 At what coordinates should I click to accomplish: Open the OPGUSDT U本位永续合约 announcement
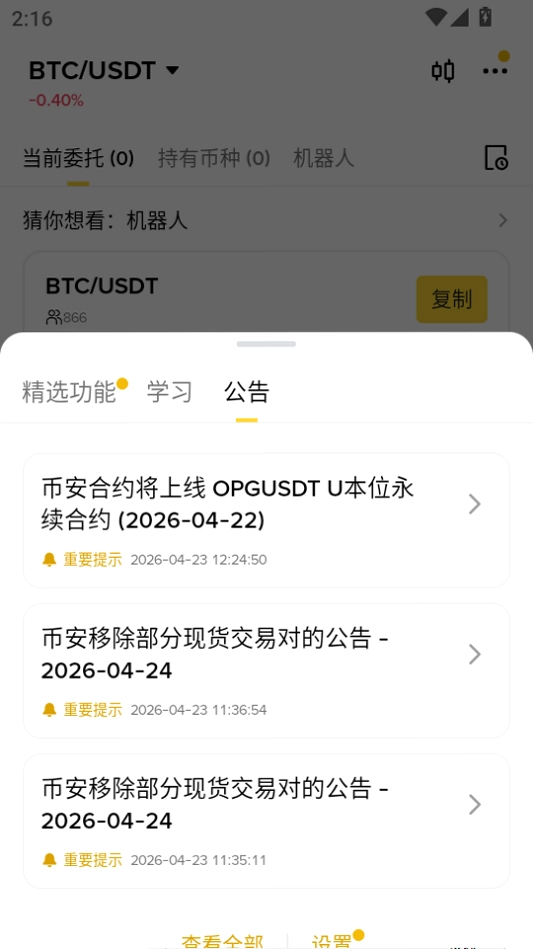(x=266, y=520)
